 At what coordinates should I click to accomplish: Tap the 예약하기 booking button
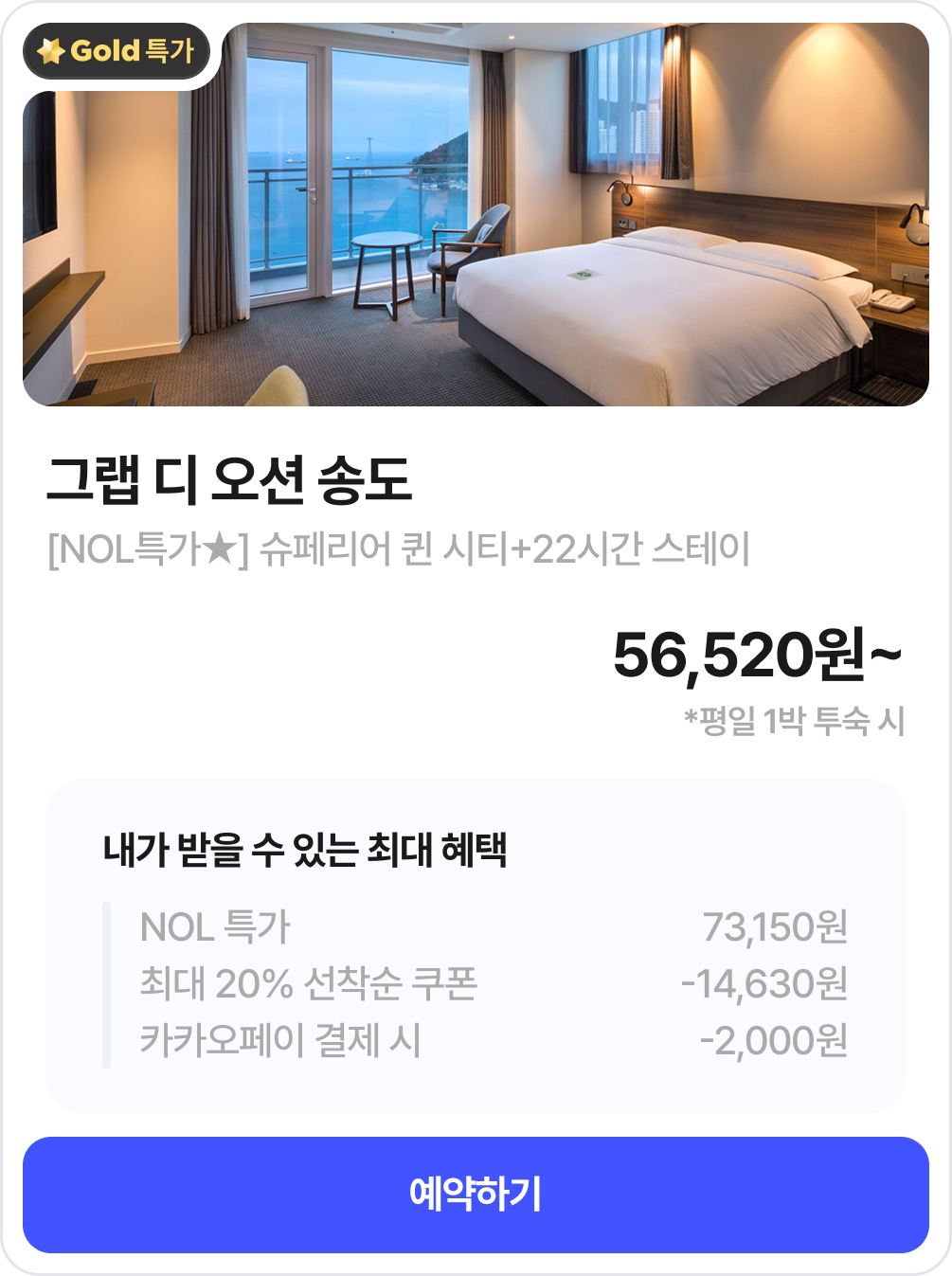476,1195
